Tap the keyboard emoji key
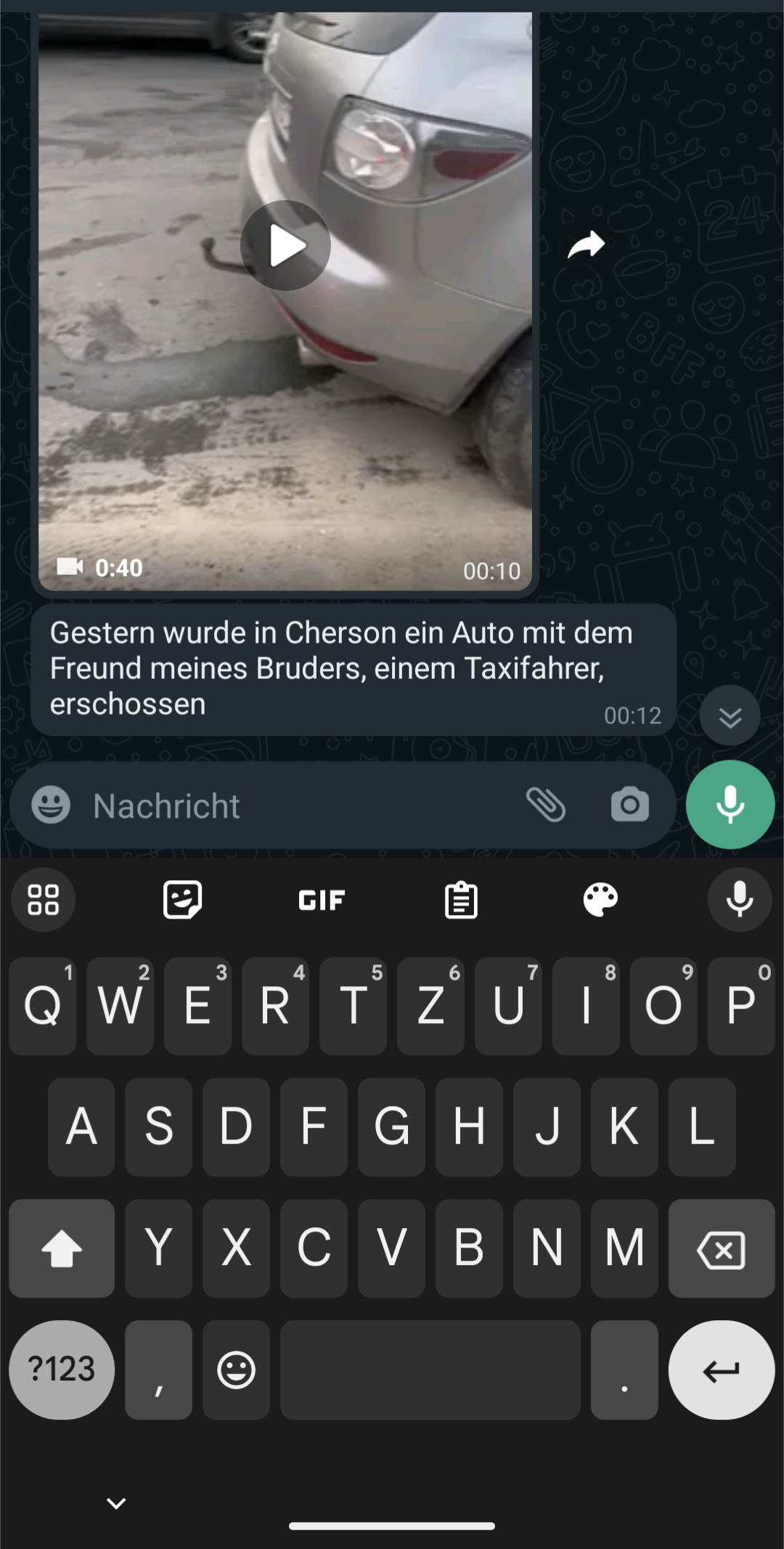Viewport: 784px width, 1549px height. point(236,1370)
